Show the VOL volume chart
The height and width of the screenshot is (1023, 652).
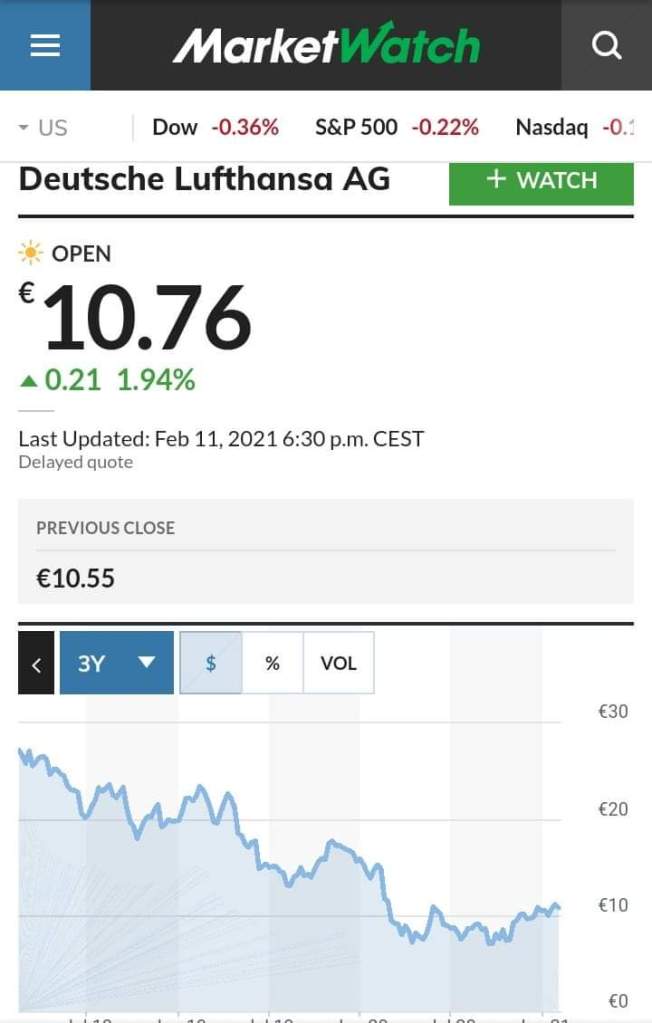coord(338,663)
